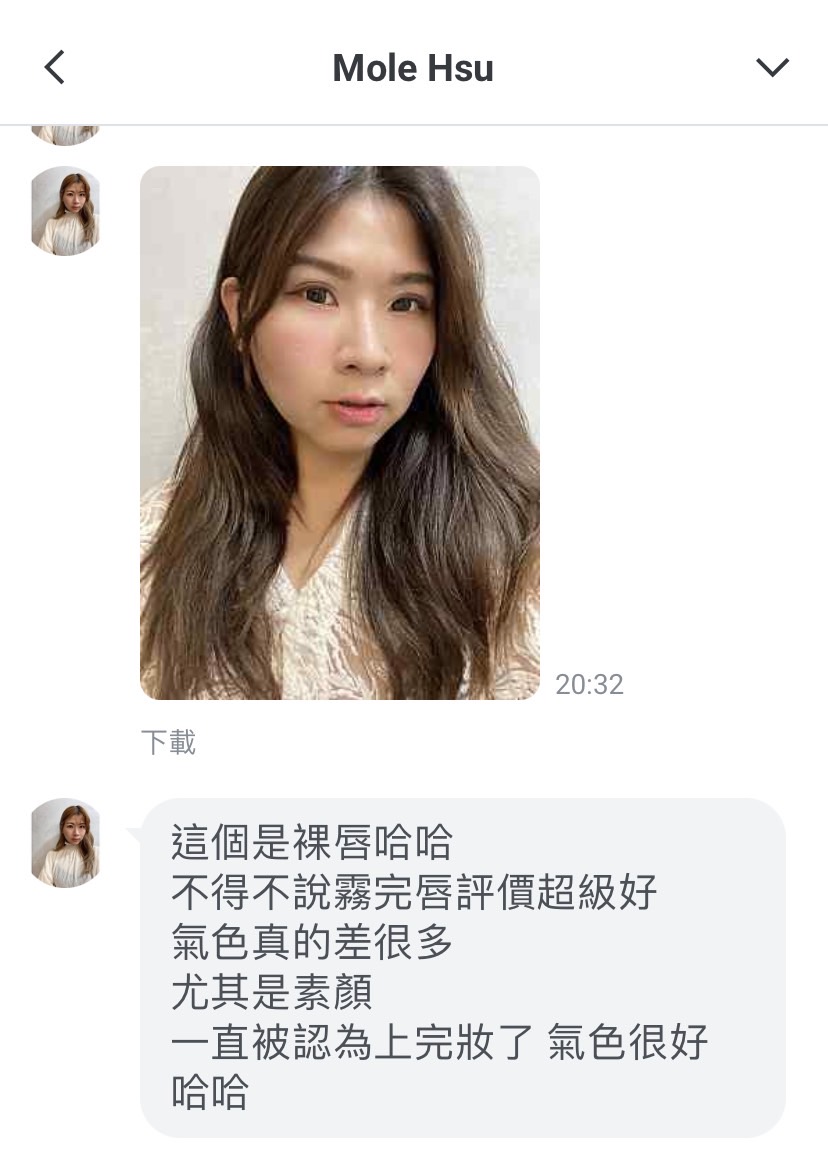Viewport: 828px width, 1158px height.
Task: Go back from Mole Hsu chat
Action: [x=55, y=67]
